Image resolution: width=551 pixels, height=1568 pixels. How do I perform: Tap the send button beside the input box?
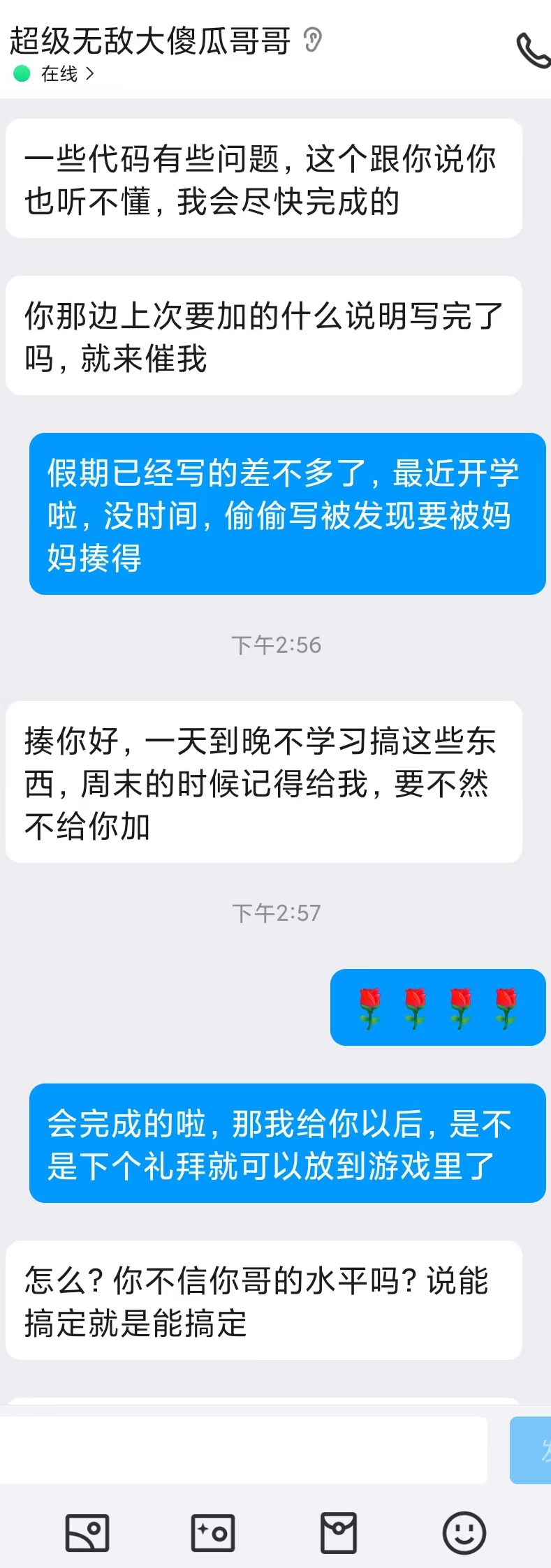tap(532, 1449)
